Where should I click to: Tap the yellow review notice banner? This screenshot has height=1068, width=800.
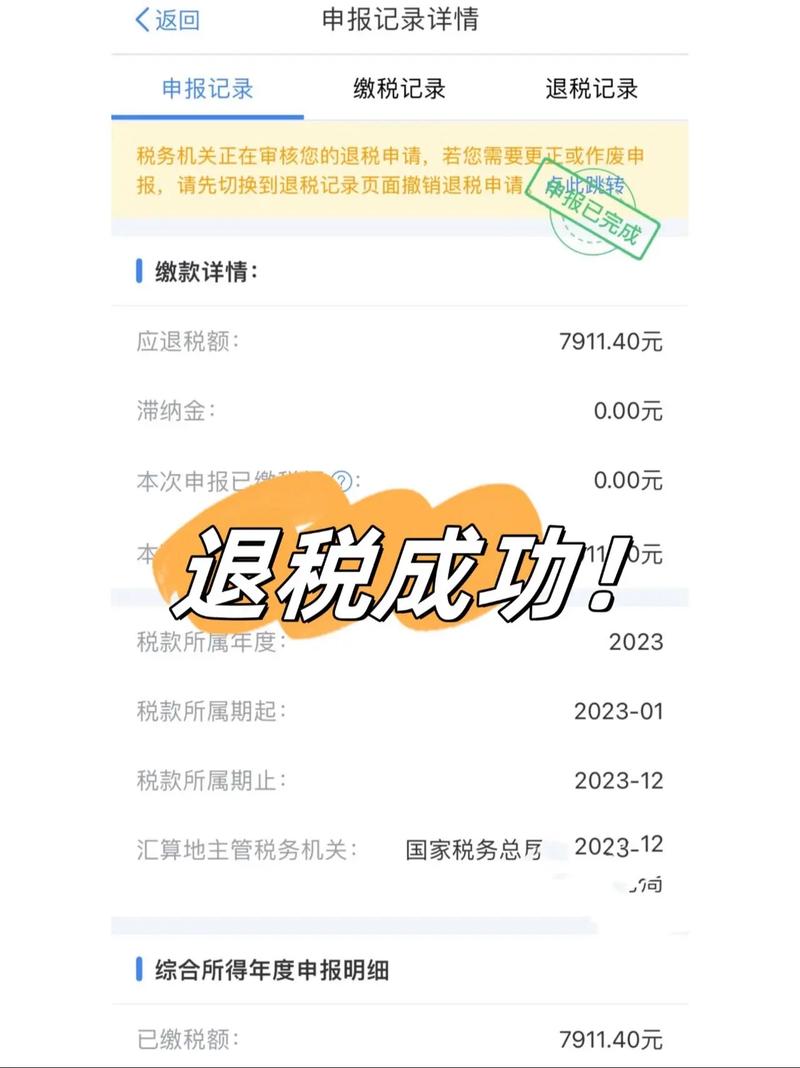pos(400,168)
